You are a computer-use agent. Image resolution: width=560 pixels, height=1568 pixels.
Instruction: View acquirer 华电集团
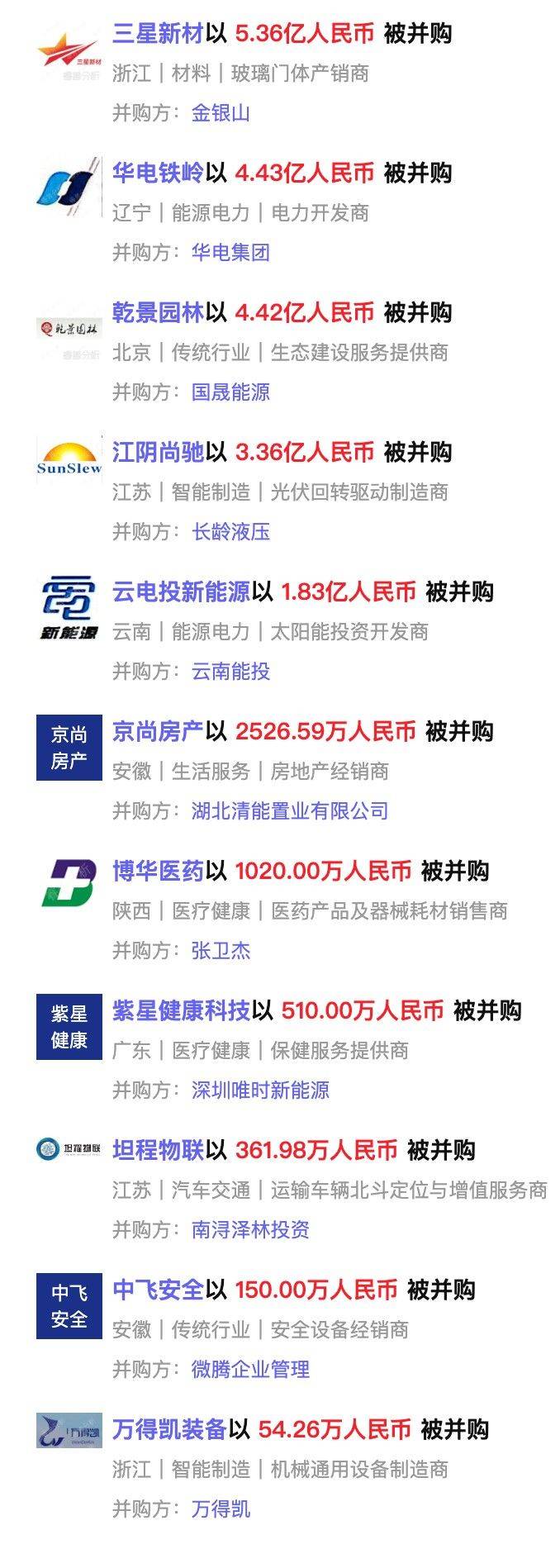[230, 253]
